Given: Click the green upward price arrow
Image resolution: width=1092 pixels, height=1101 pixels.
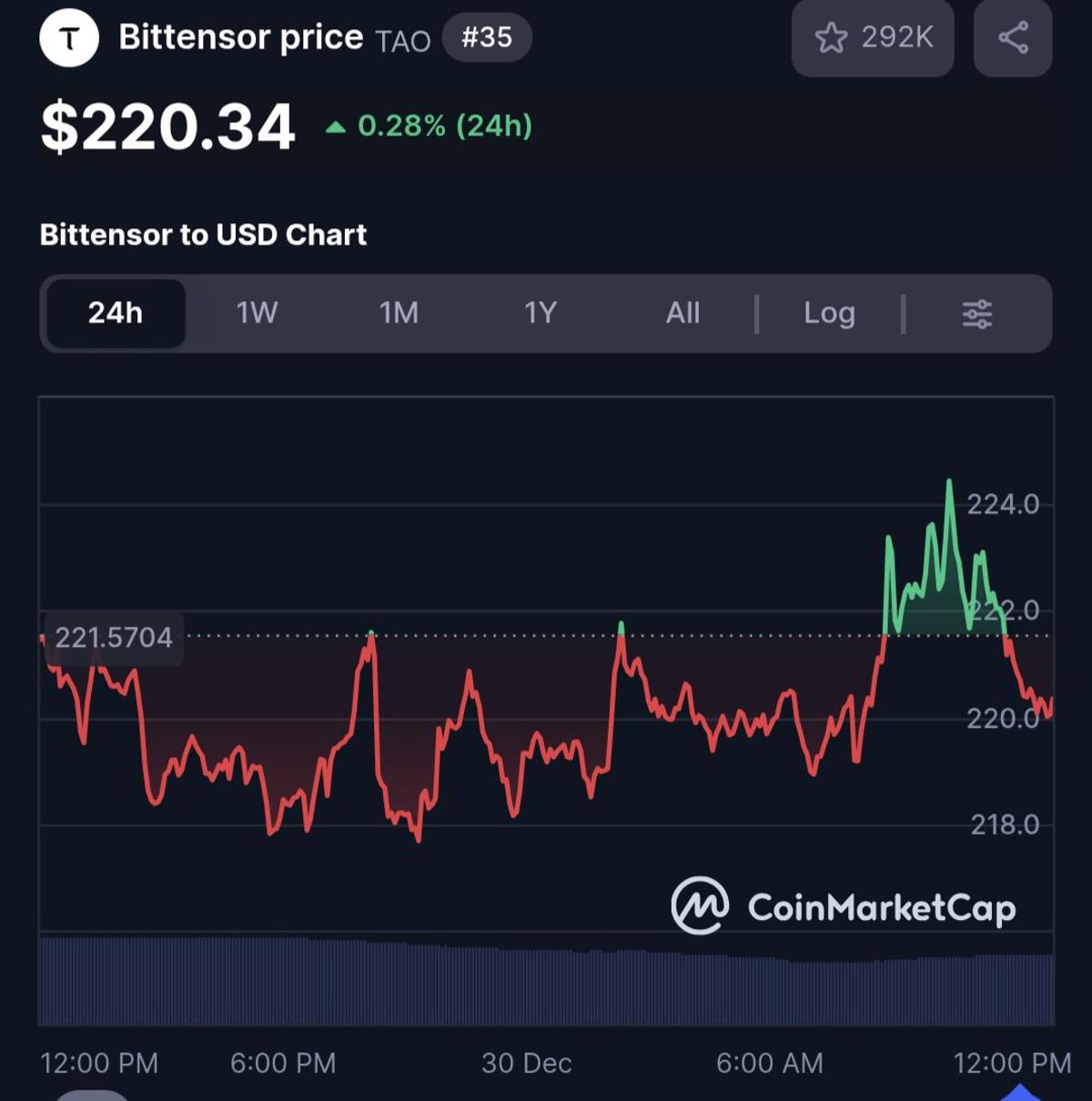Looking at the screenshot, I should 336,126.
